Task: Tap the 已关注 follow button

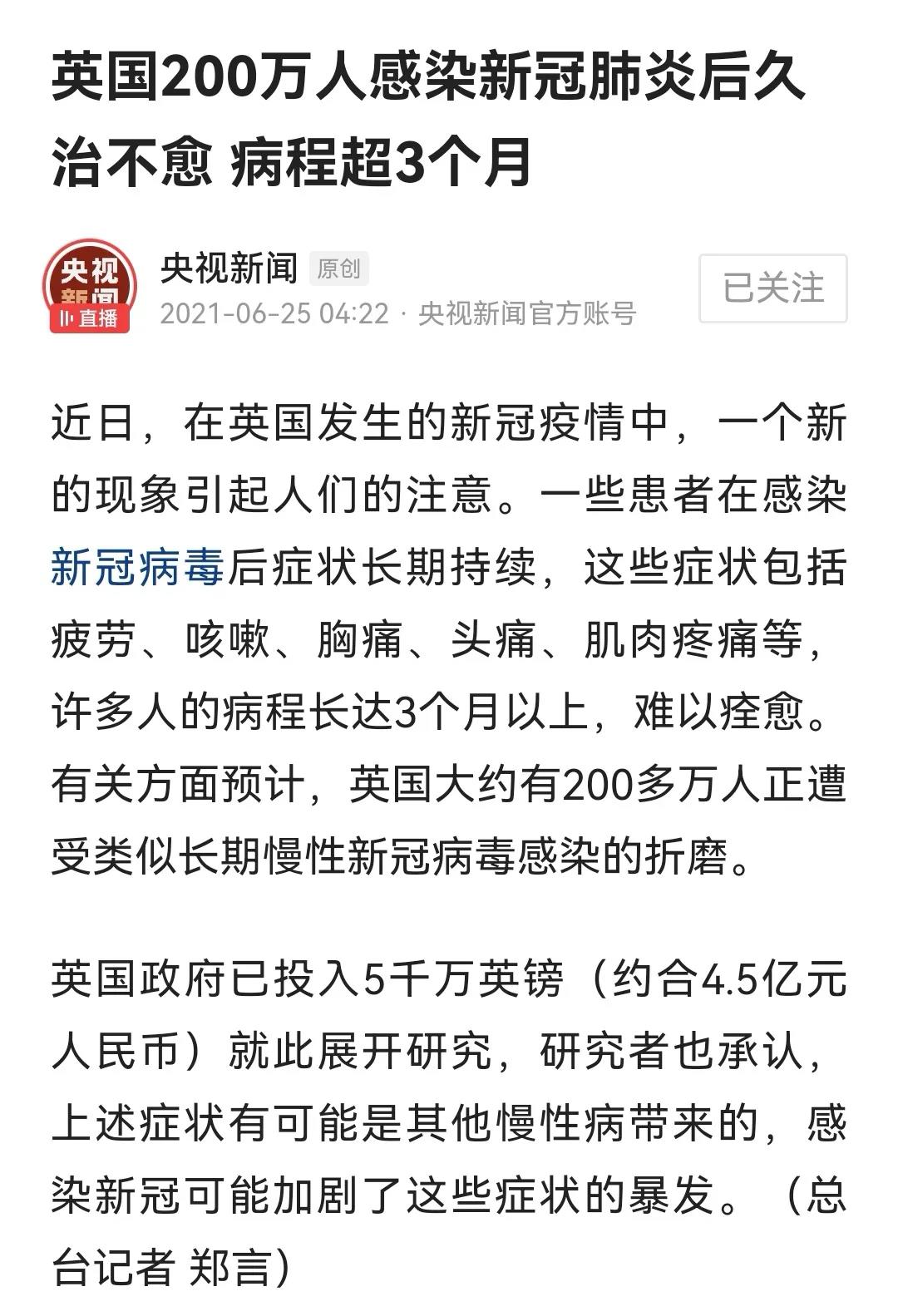Action: 772,288
